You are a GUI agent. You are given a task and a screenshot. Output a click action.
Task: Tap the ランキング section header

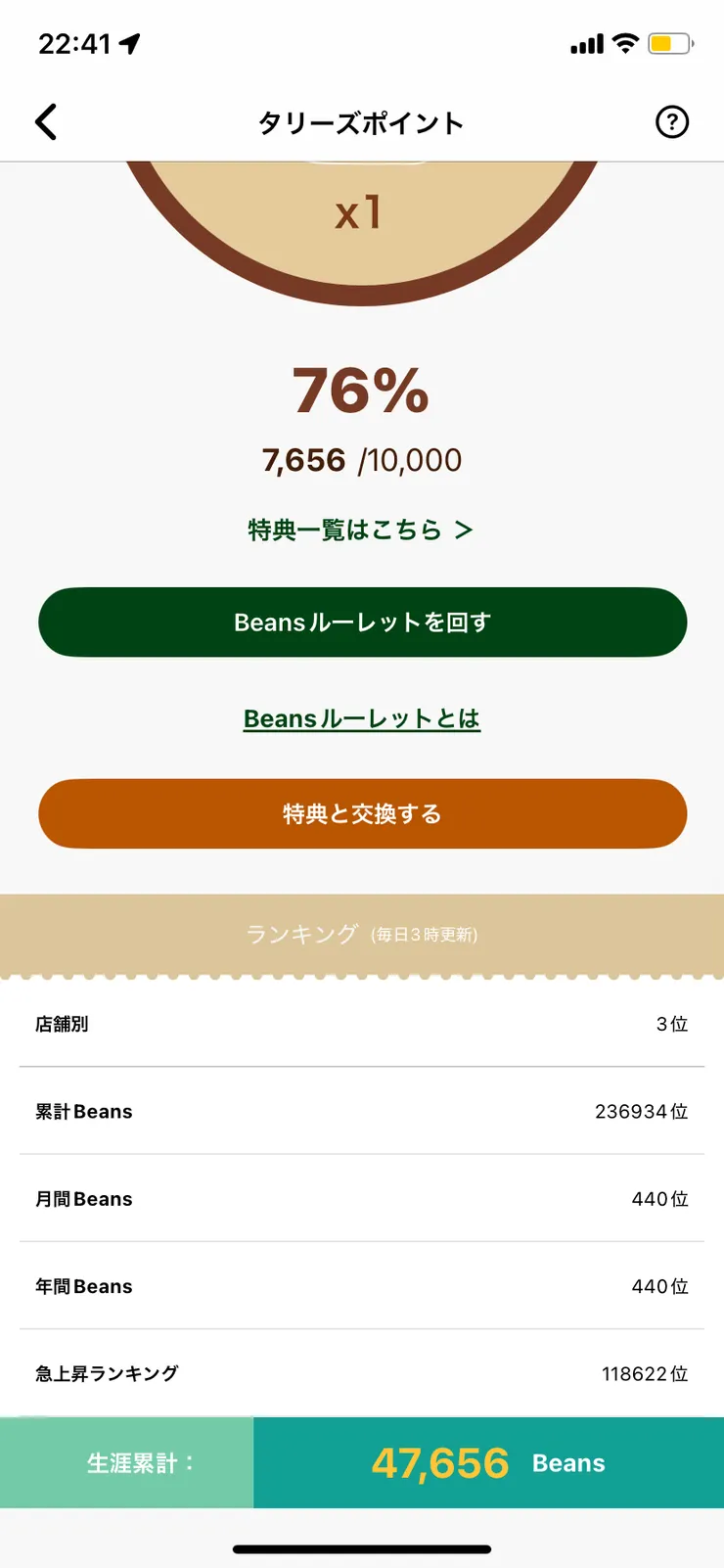tap(362, 935)
